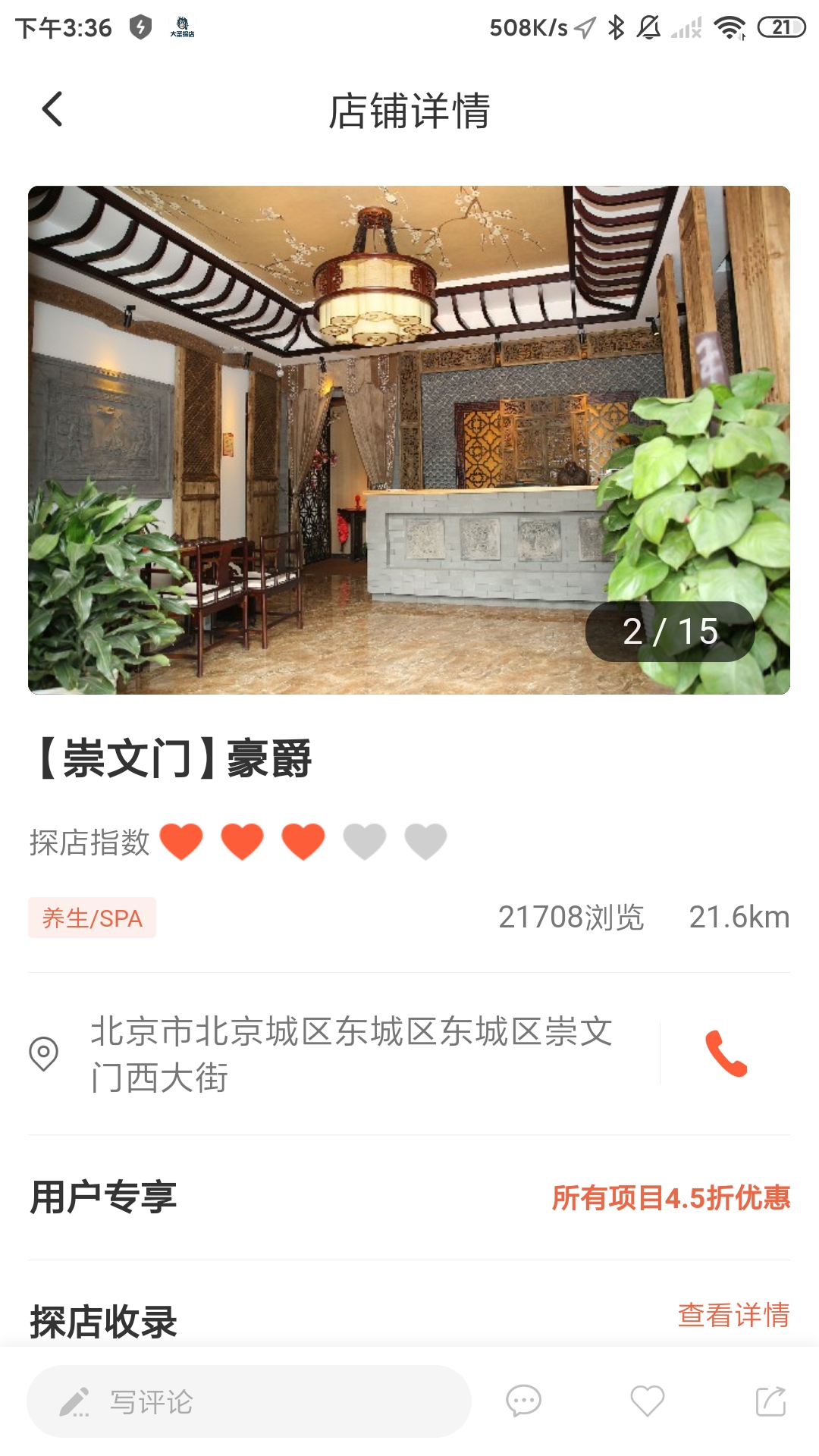Open the 大圣探店 notification icon
Screen dimensions: 819x1456
tap(182, 25)
